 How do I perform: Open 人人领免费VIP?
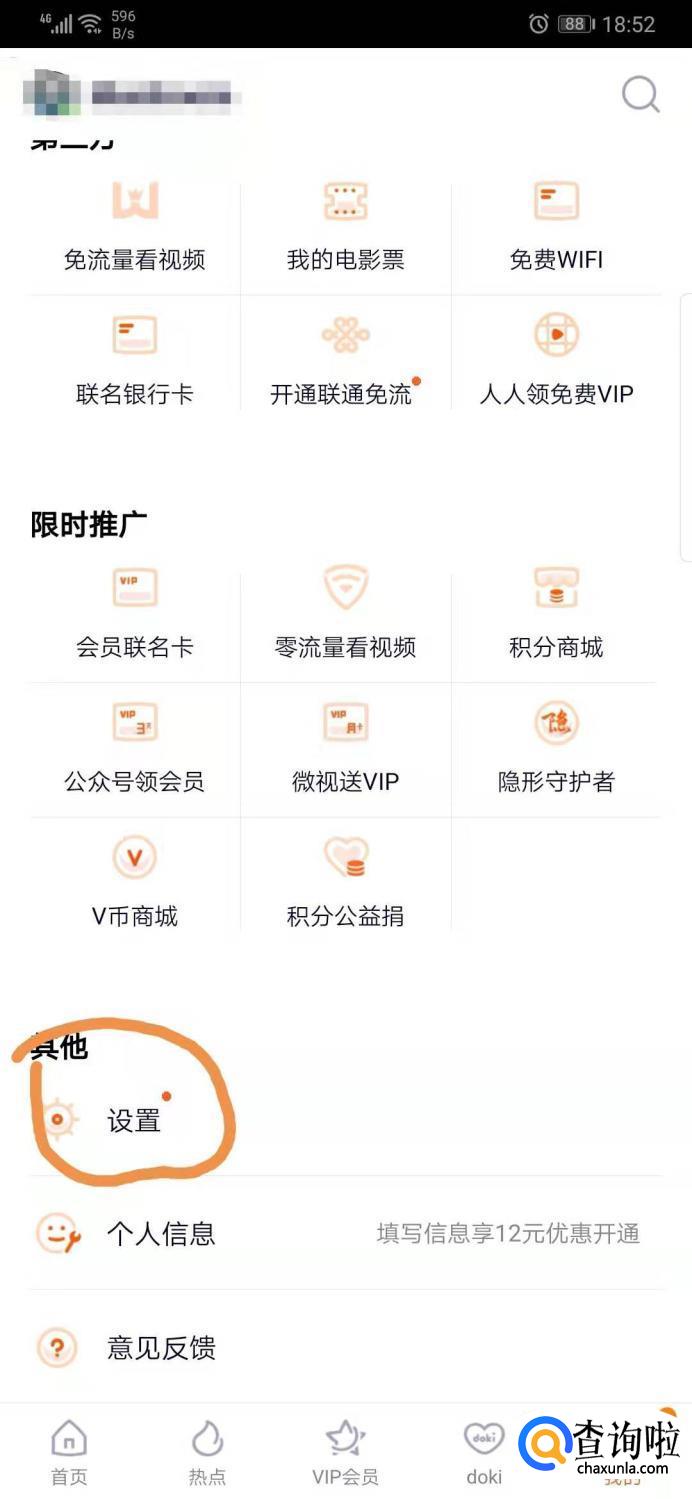tap(556, 362)
